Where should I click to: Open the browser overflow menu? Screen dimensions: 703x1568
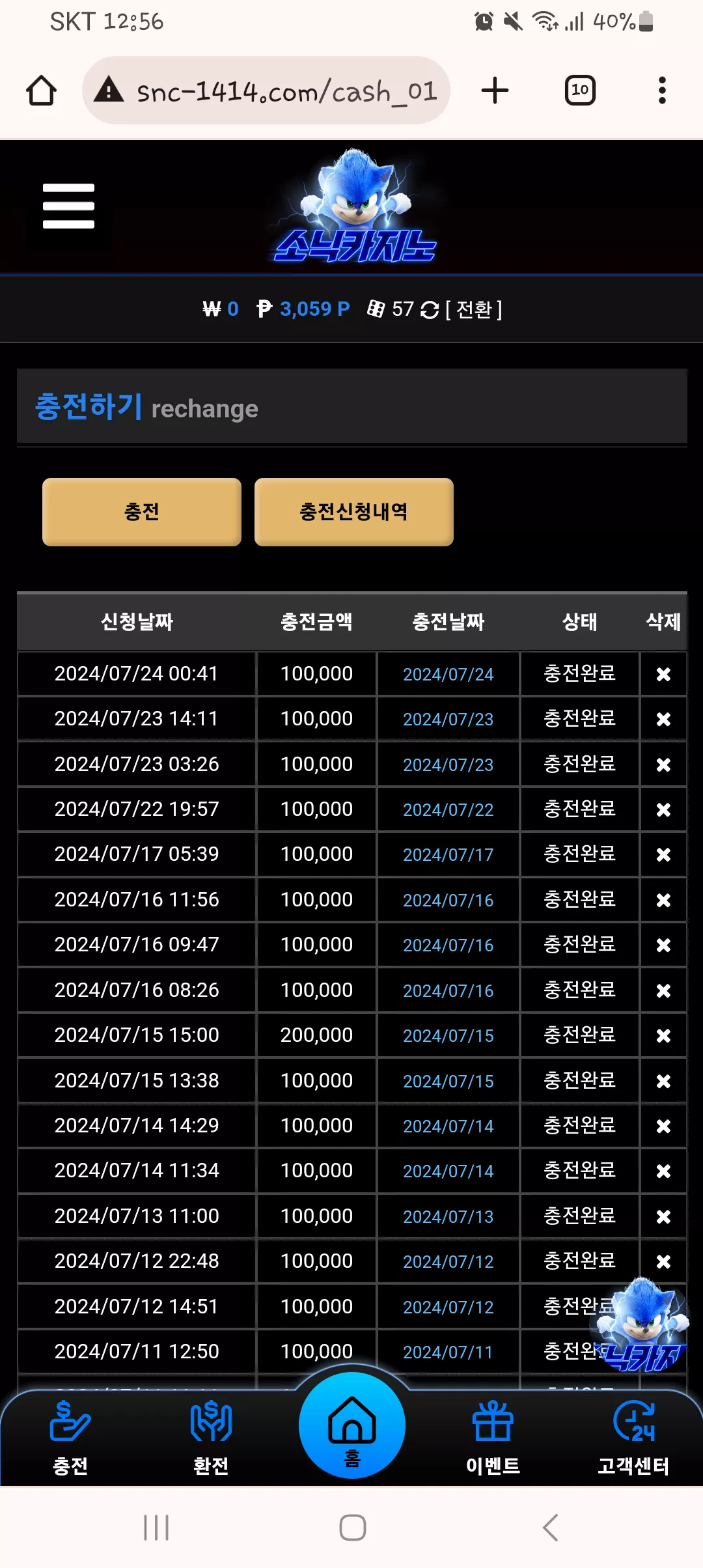662,91
